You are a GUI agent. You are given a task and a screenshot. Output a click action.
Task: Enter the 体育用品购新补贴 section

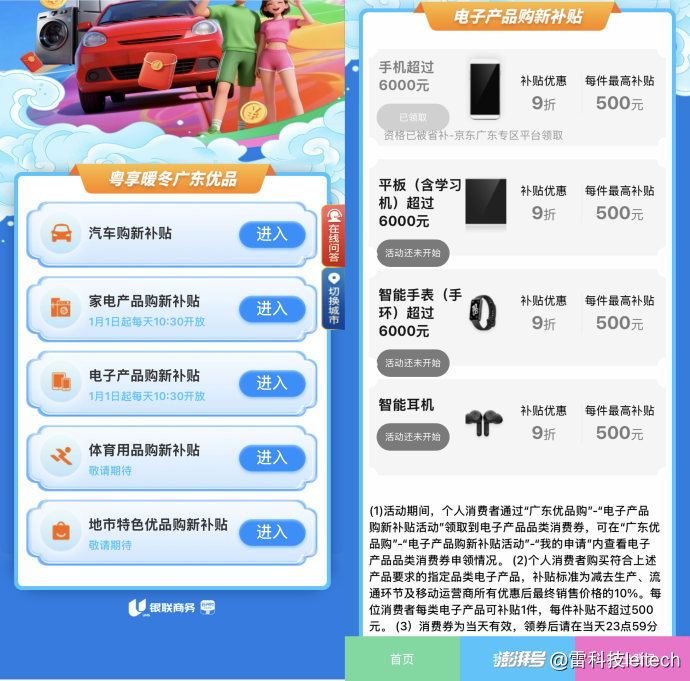(x=271, y=457)
